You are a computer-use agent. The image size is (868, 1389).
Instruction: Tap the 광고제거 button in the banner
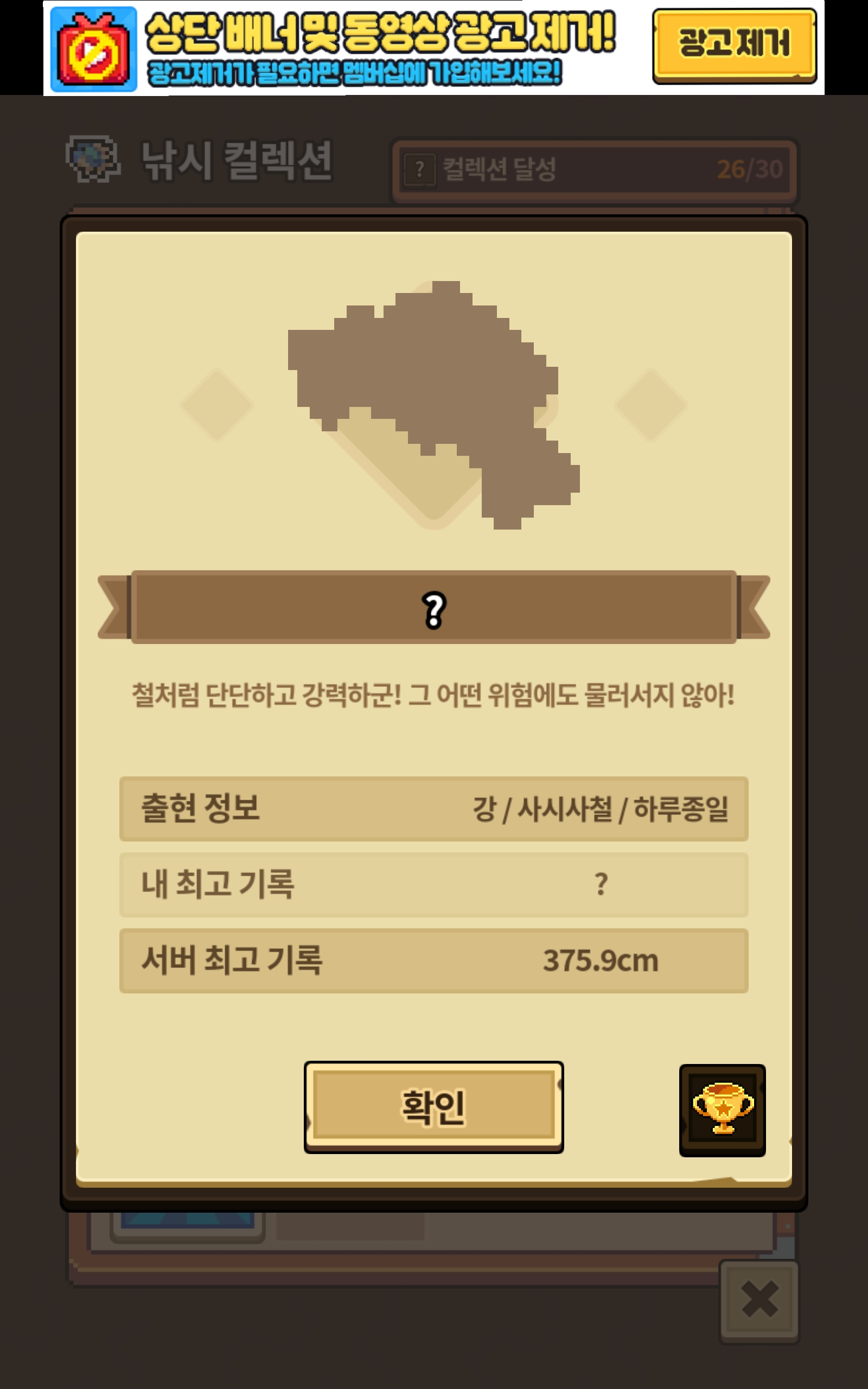pyautogui.click(x=734, y=45)
